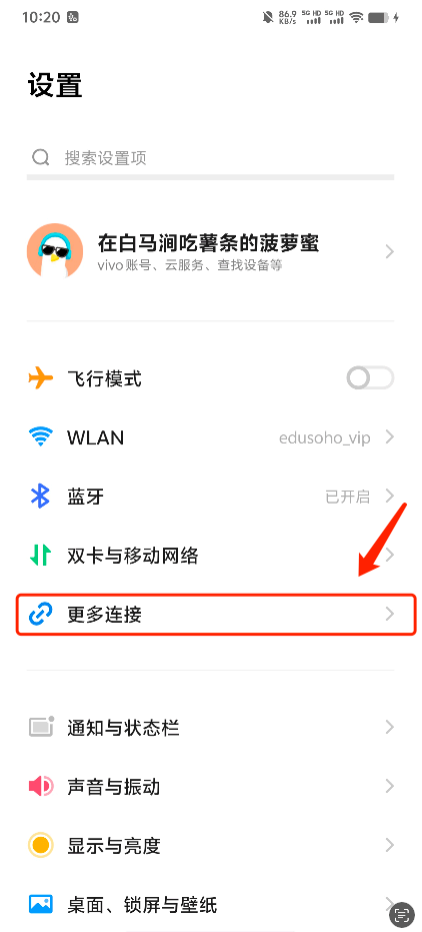Open 桌面、锁屏与壁纸 settings
This screenshot has width=422, height=932.
click(x=210, y=905)
